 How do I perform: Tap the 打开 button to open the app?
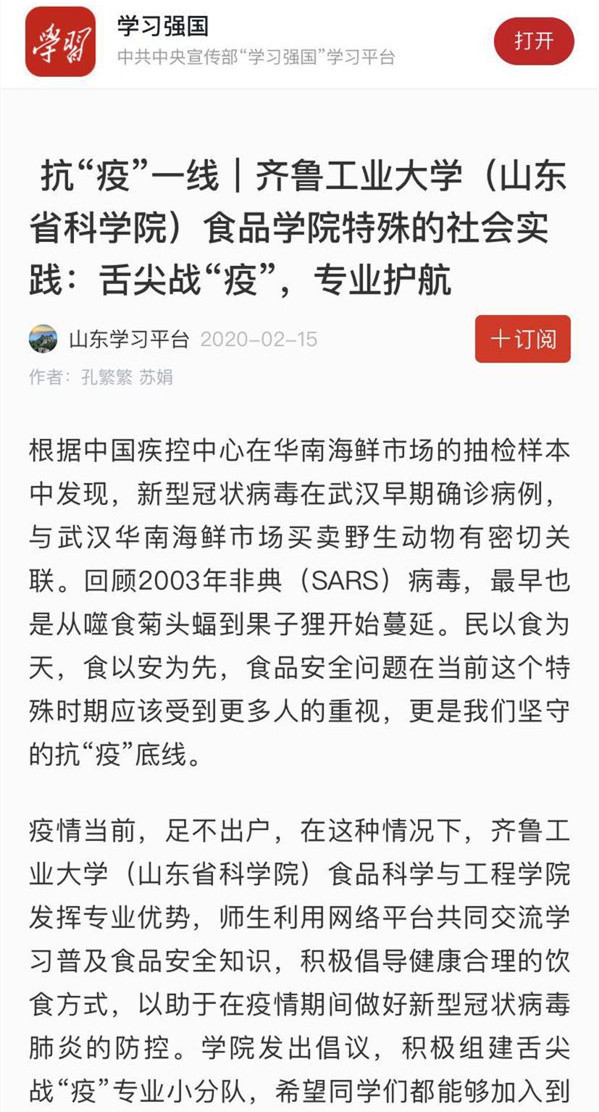point(534,41)
